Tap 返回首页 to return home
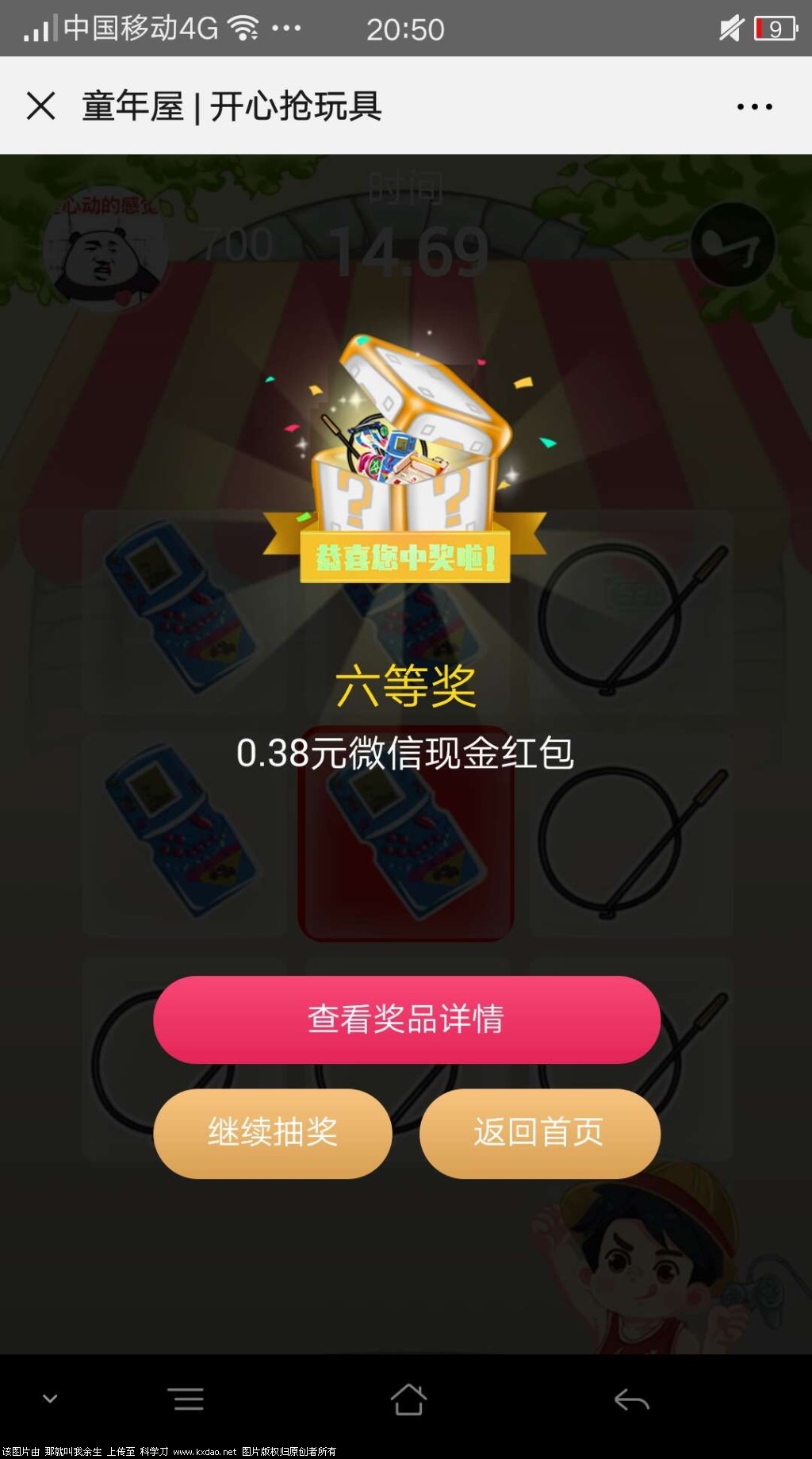Image resolution: width=812 pixels, height=1459 pixels. [539, 1132]
